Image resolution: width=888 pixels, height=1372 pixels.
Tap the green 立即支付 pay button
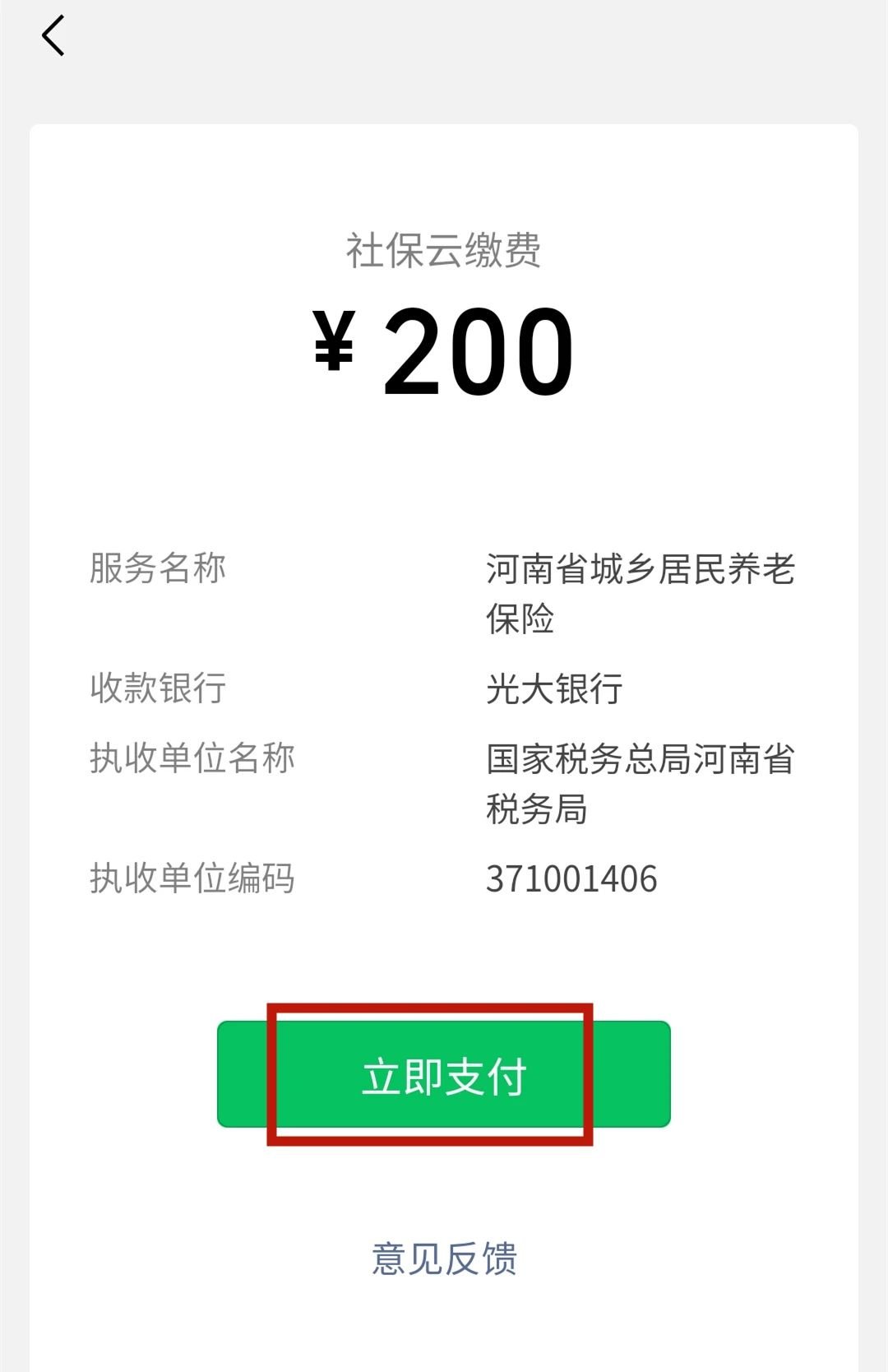(444, 1075)
